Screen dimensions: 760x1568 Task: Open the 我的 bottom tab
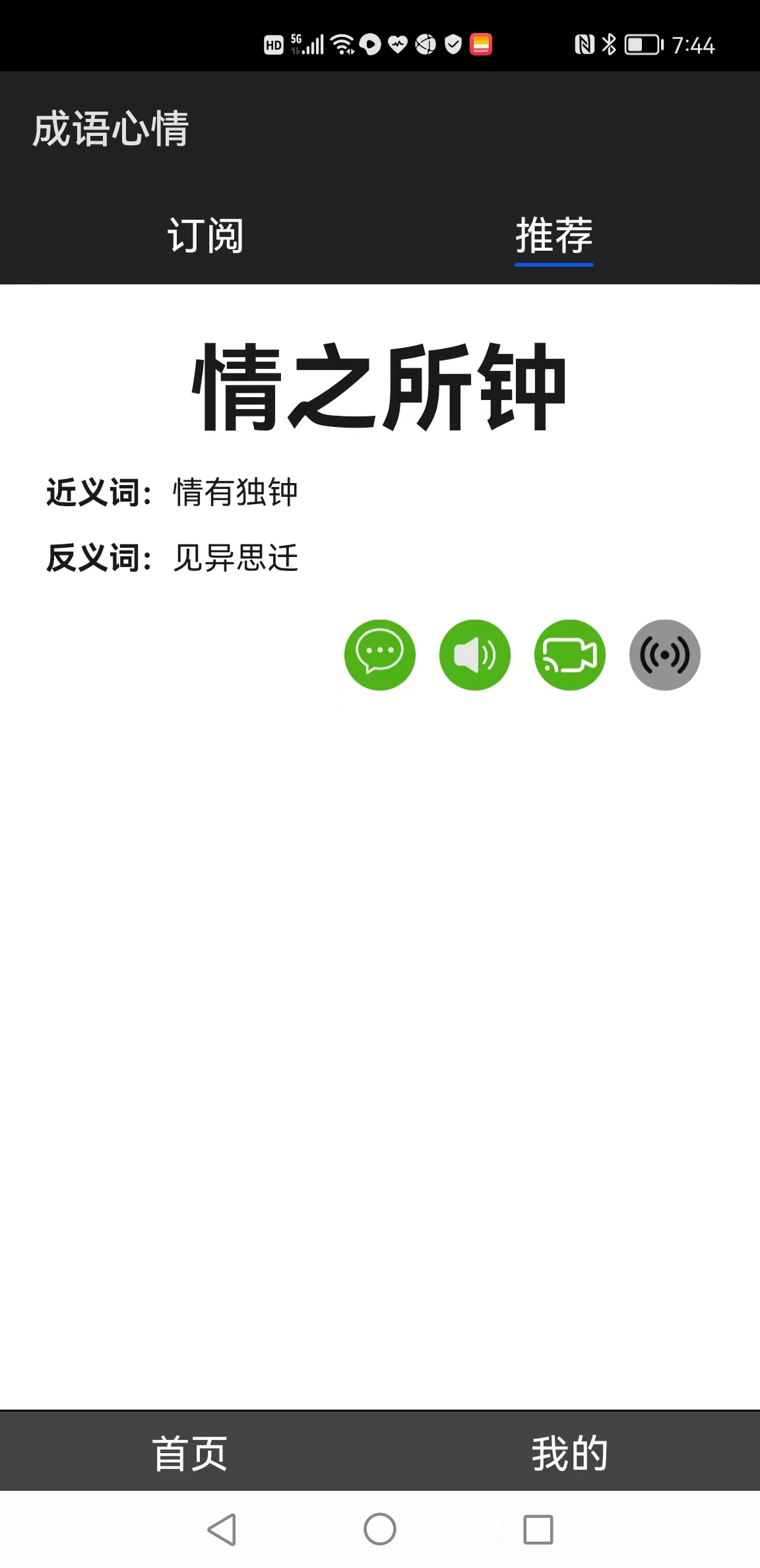coord(570,1453)
